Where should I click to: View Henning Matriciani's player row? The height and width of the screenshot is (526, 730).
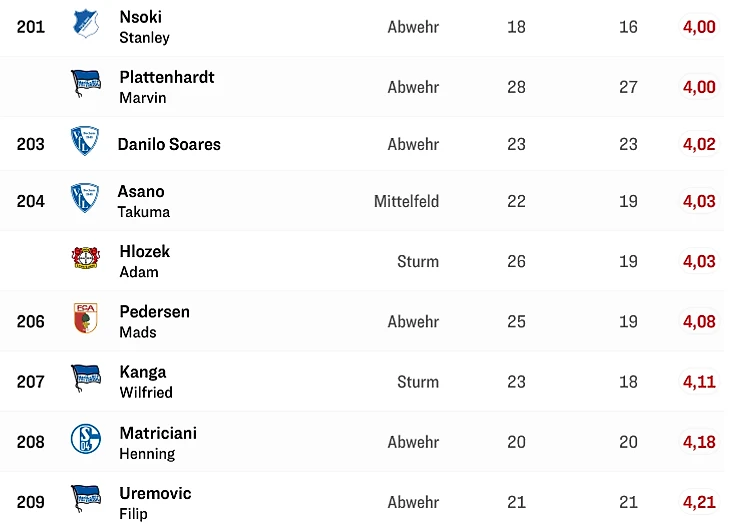pyautogui.click(x=157, y=442)
